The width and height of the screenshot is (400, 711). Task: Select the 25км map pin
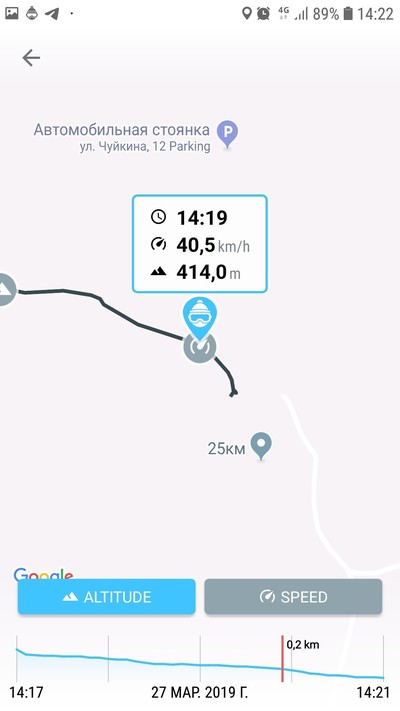pos(261,447)
